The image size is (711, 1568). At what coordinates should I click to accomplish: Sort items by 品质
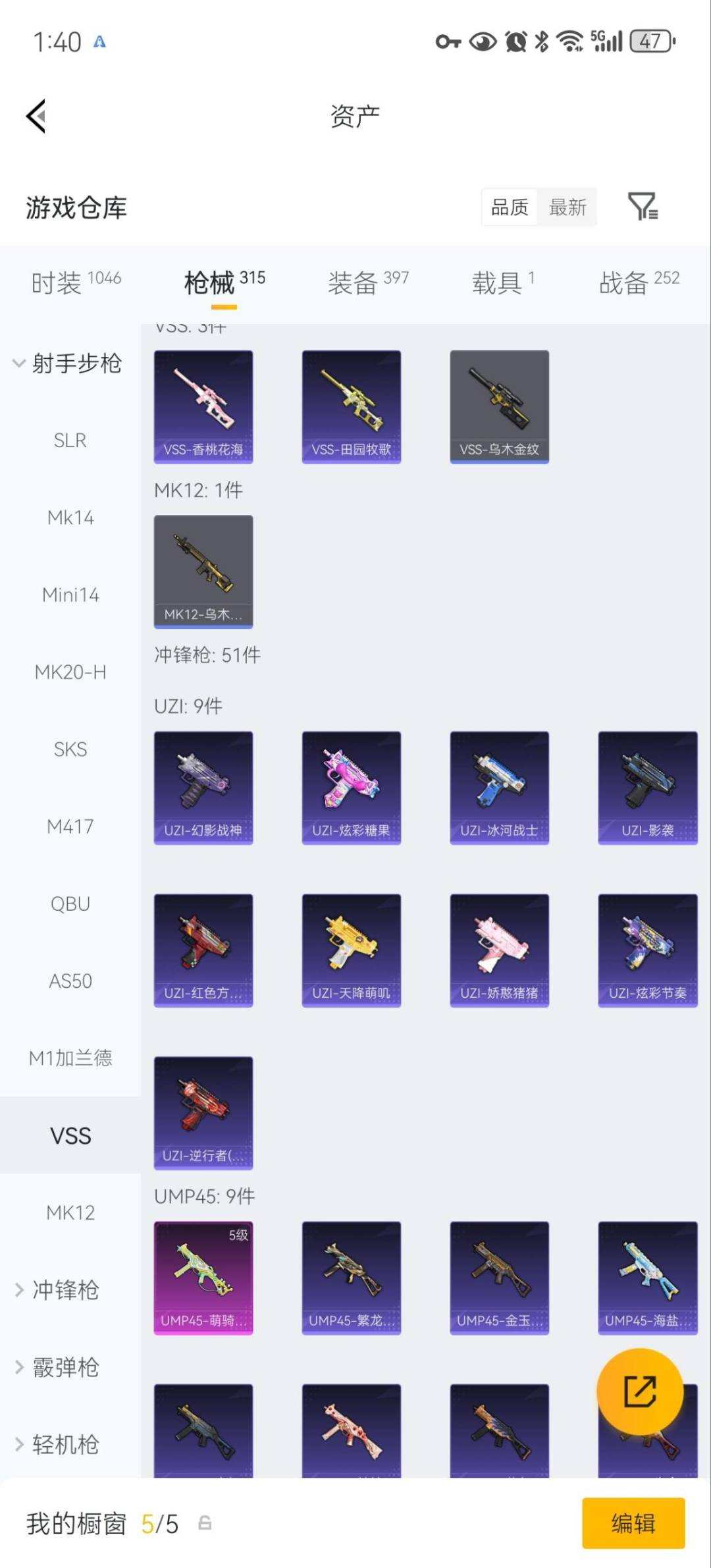[x=510, y=207]
